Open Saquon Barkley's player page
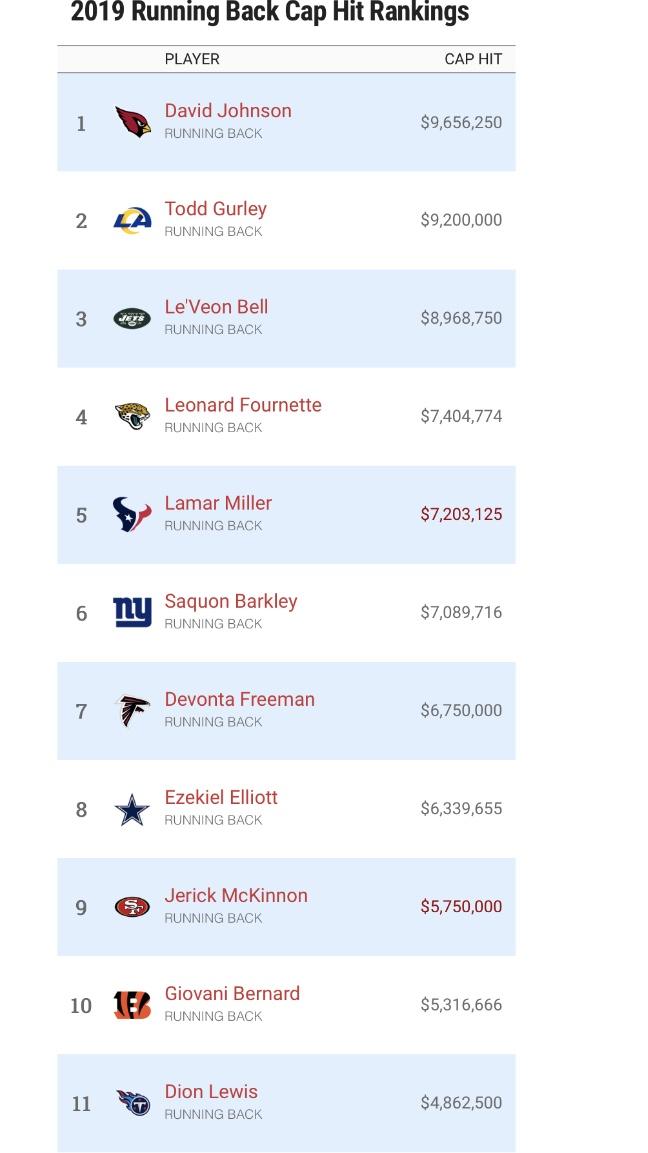Screen dimensions: 648x1153 (x=231, y=602)
